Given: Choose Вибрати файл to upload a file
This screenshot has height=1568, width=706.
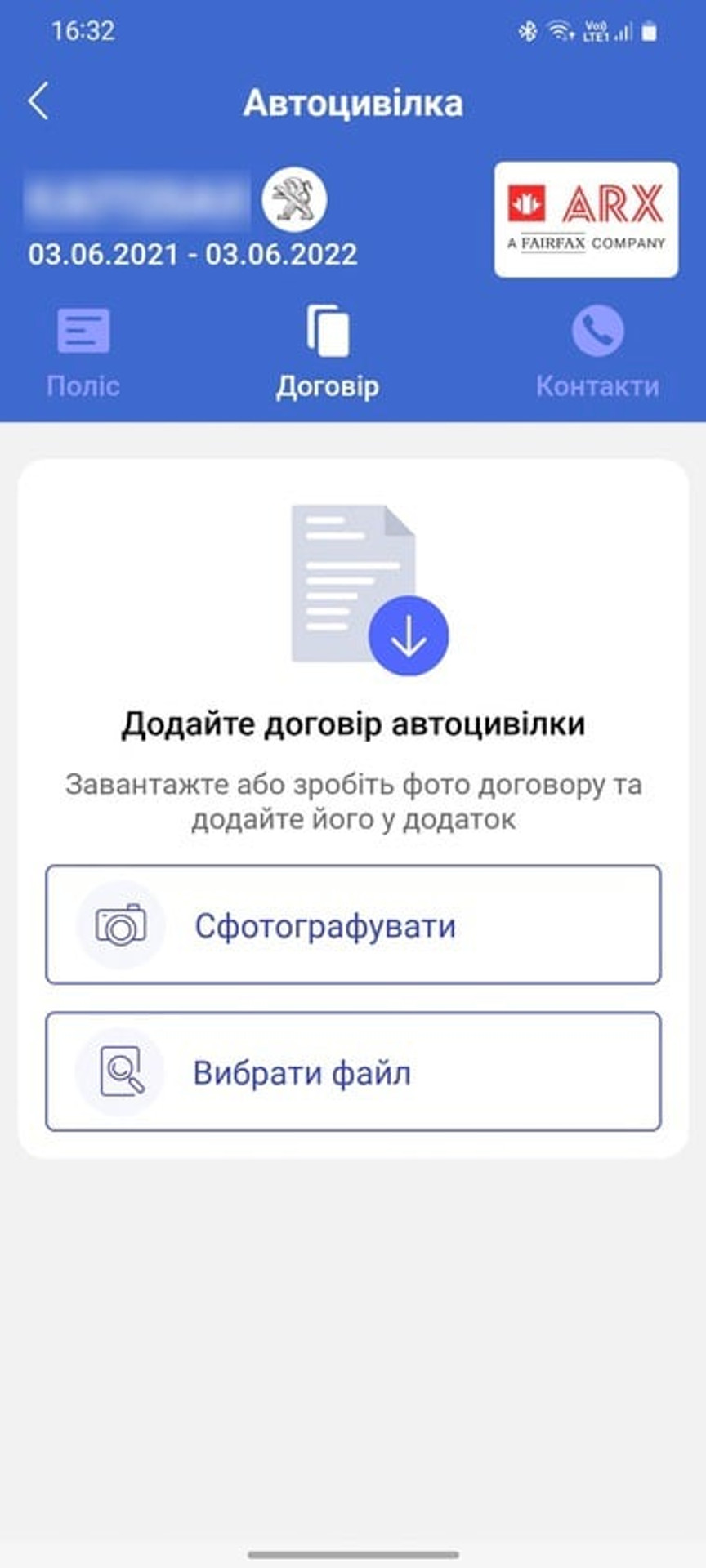Looking at the screenshot, I should pos(353,1071).
